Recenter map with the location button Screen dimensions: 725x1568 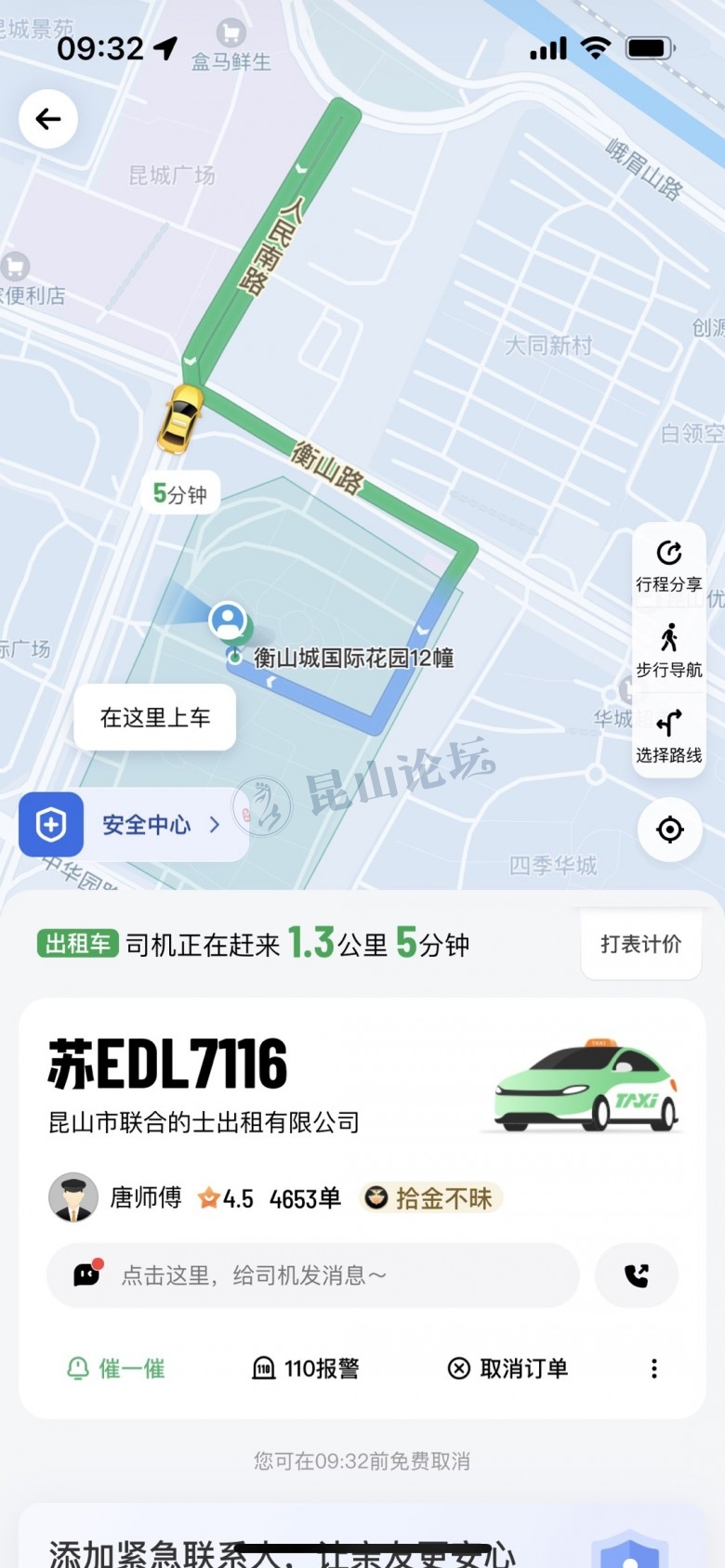(669, 830)
